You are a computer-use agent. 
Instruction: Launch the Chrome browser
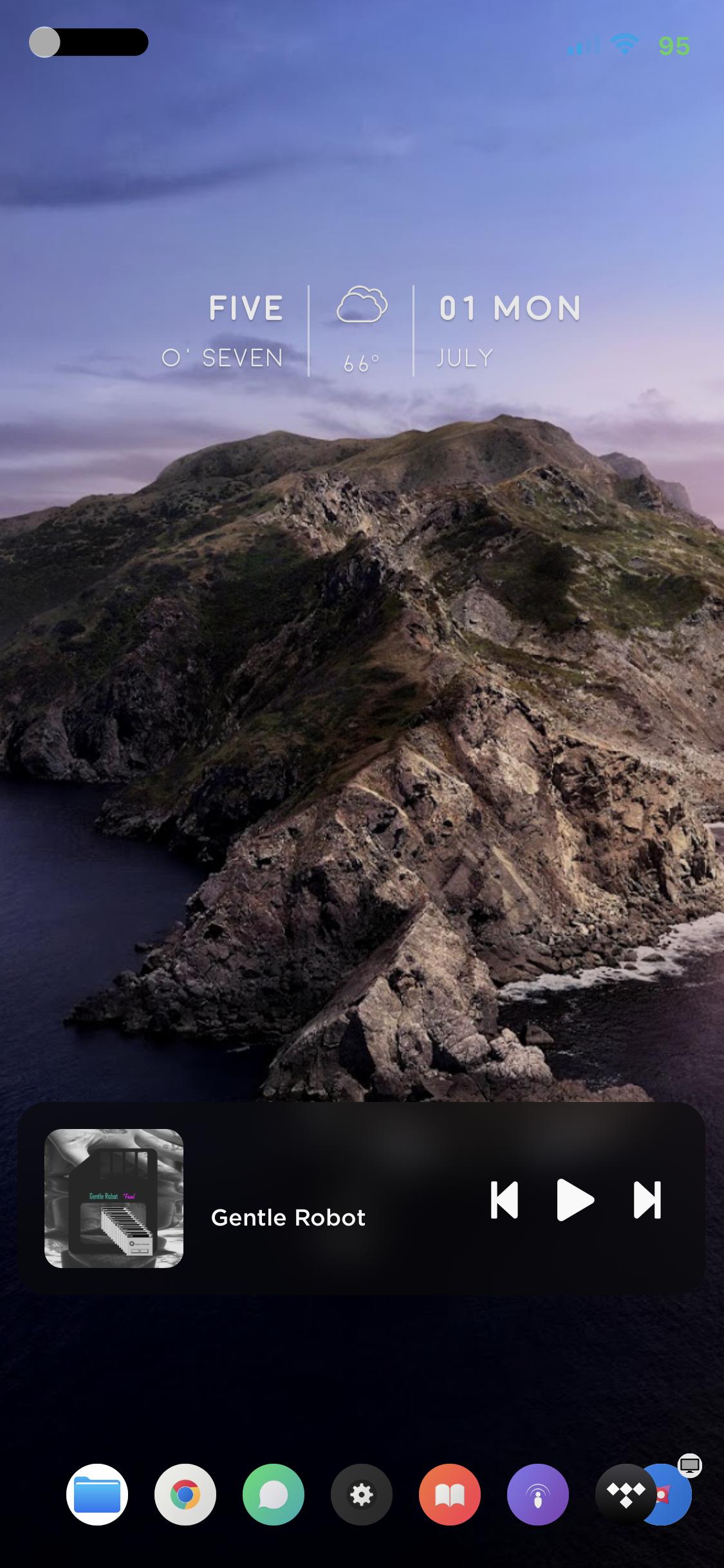point(185,1495)
